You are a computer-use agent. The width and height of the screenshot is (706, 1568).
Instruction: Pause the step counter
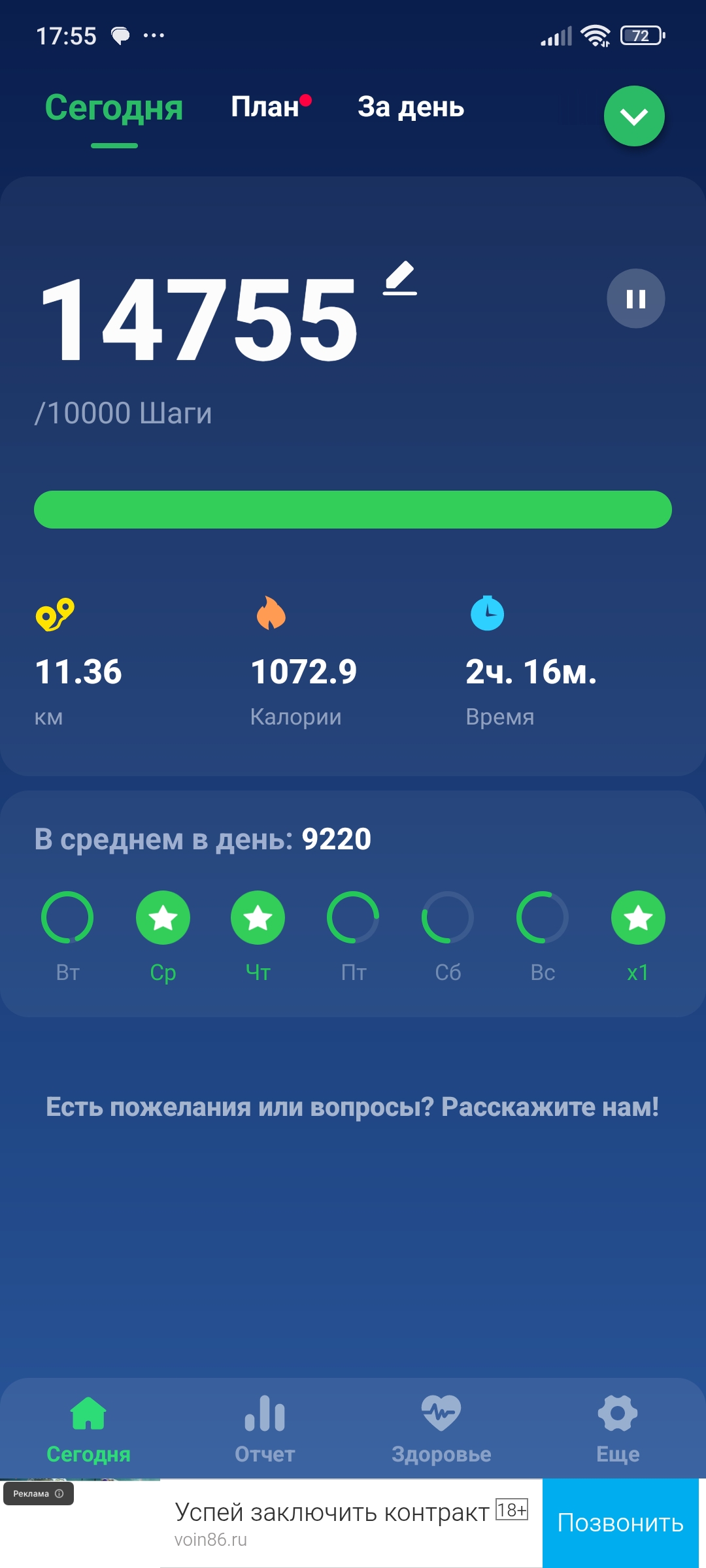coord(636,299)
